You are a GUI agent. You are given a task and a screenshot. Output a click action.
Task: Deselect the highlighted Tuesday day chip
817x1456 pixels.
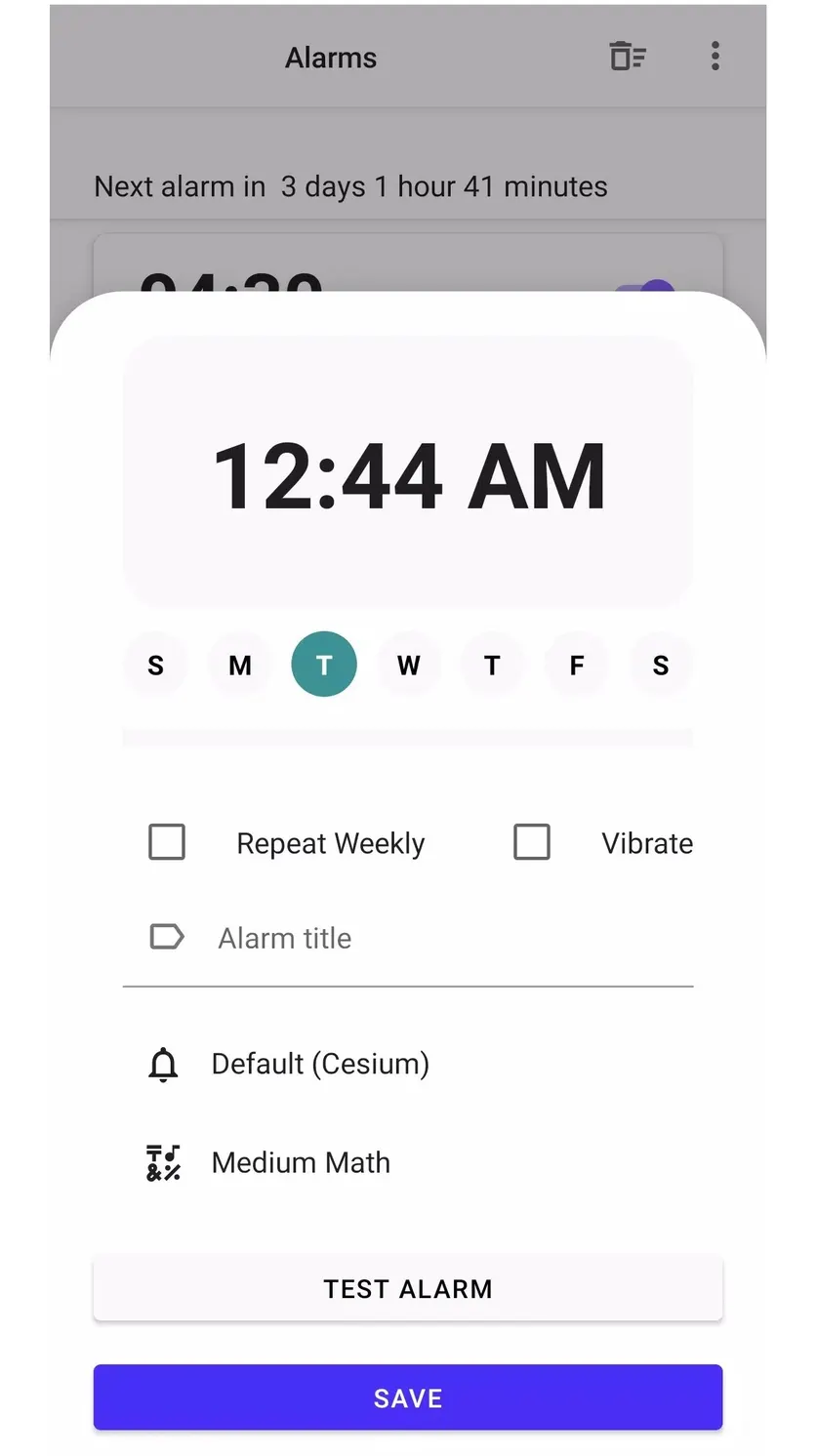[324, 665]
